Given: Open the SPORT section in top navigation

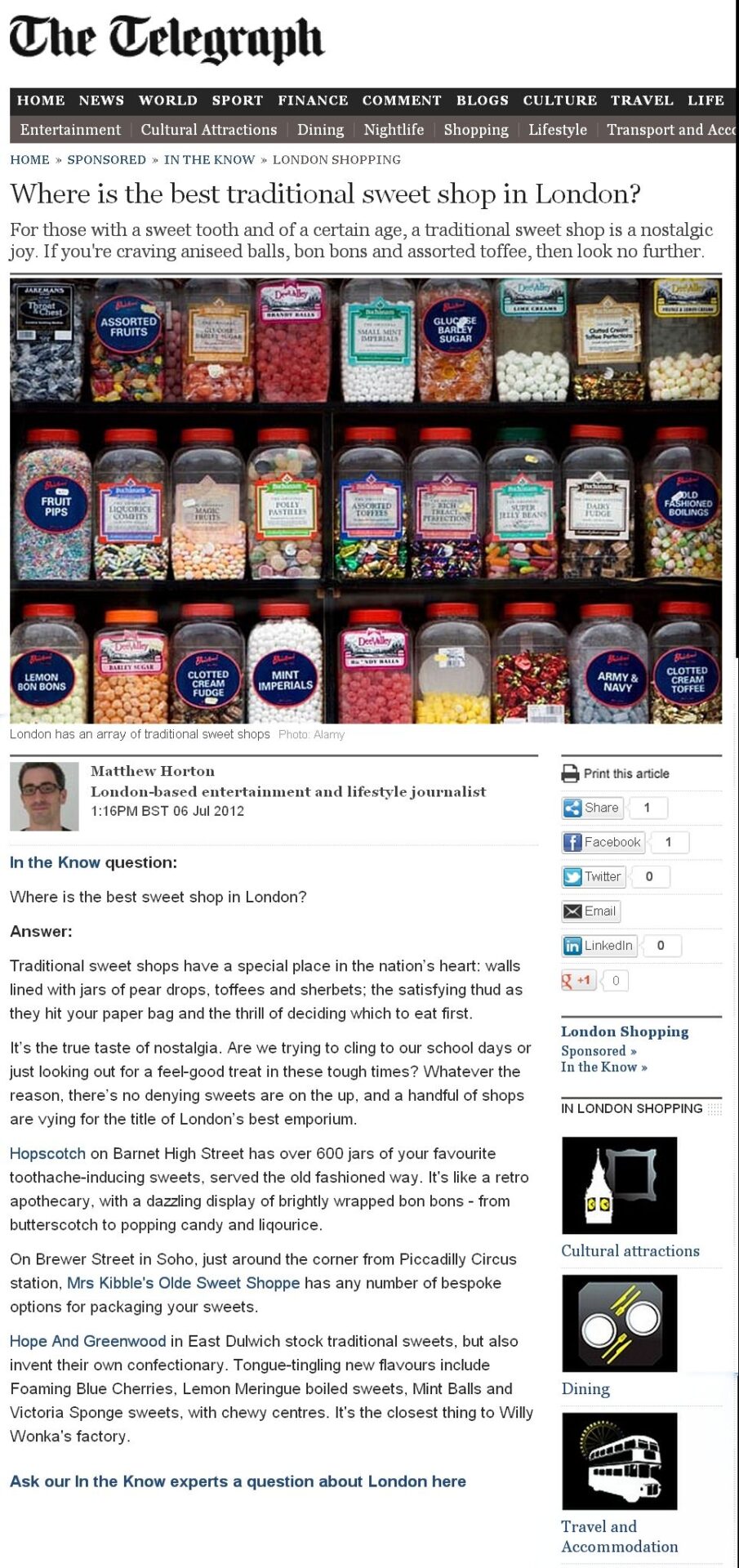Looking at the screenshot, I should pyautogui.click(x=238, y=100).
